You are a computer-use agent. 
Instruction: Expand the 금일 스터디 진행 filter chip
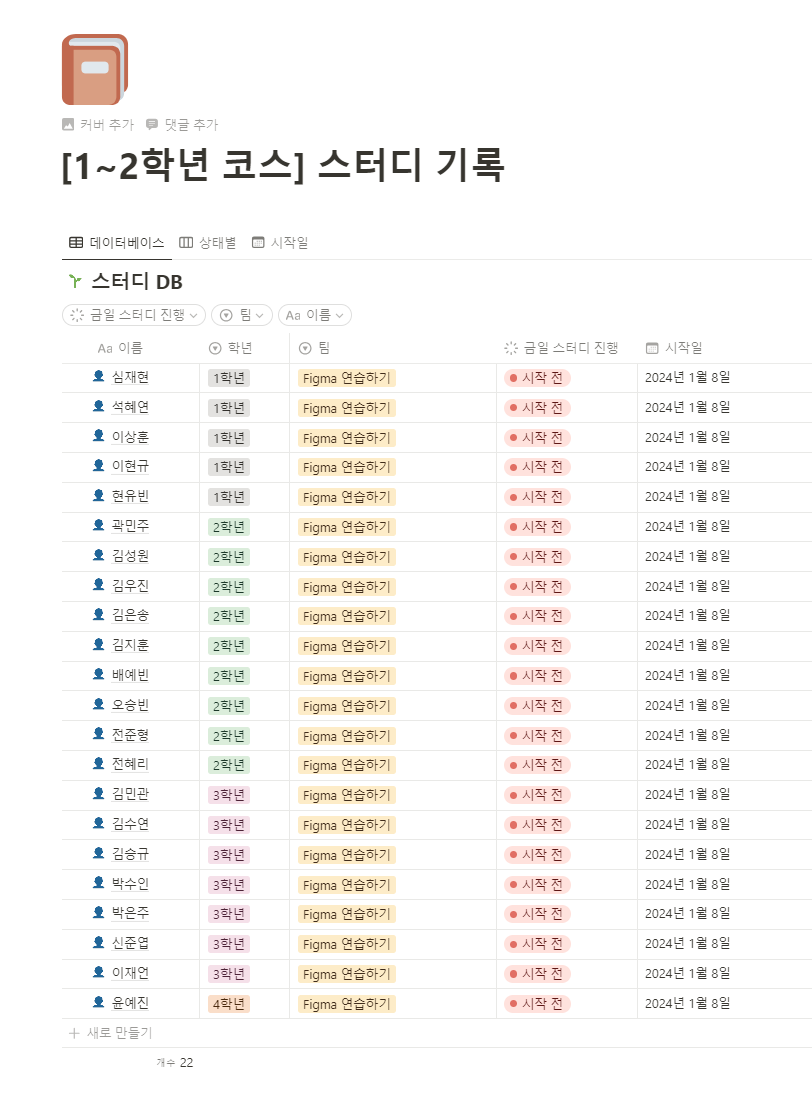[x=134, y=315]
